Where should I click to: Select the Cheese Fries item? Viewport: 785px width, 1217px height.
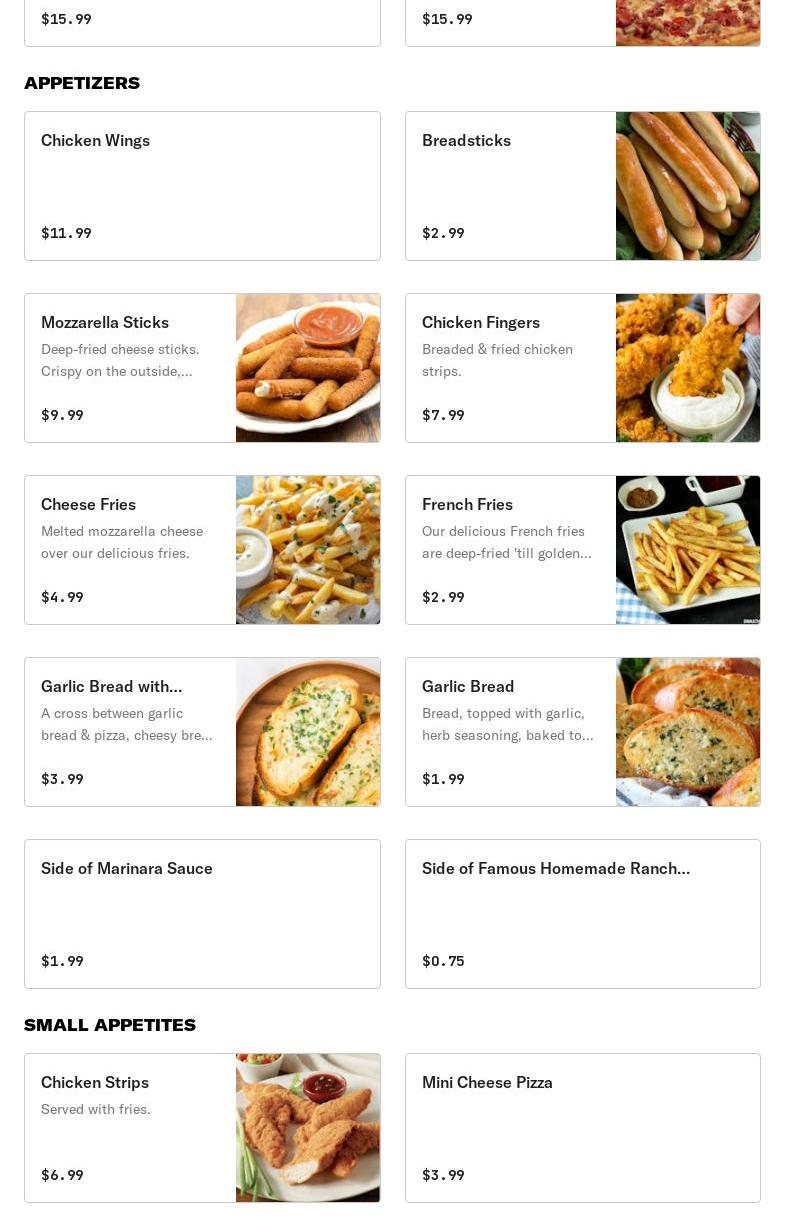coord(202,550)
